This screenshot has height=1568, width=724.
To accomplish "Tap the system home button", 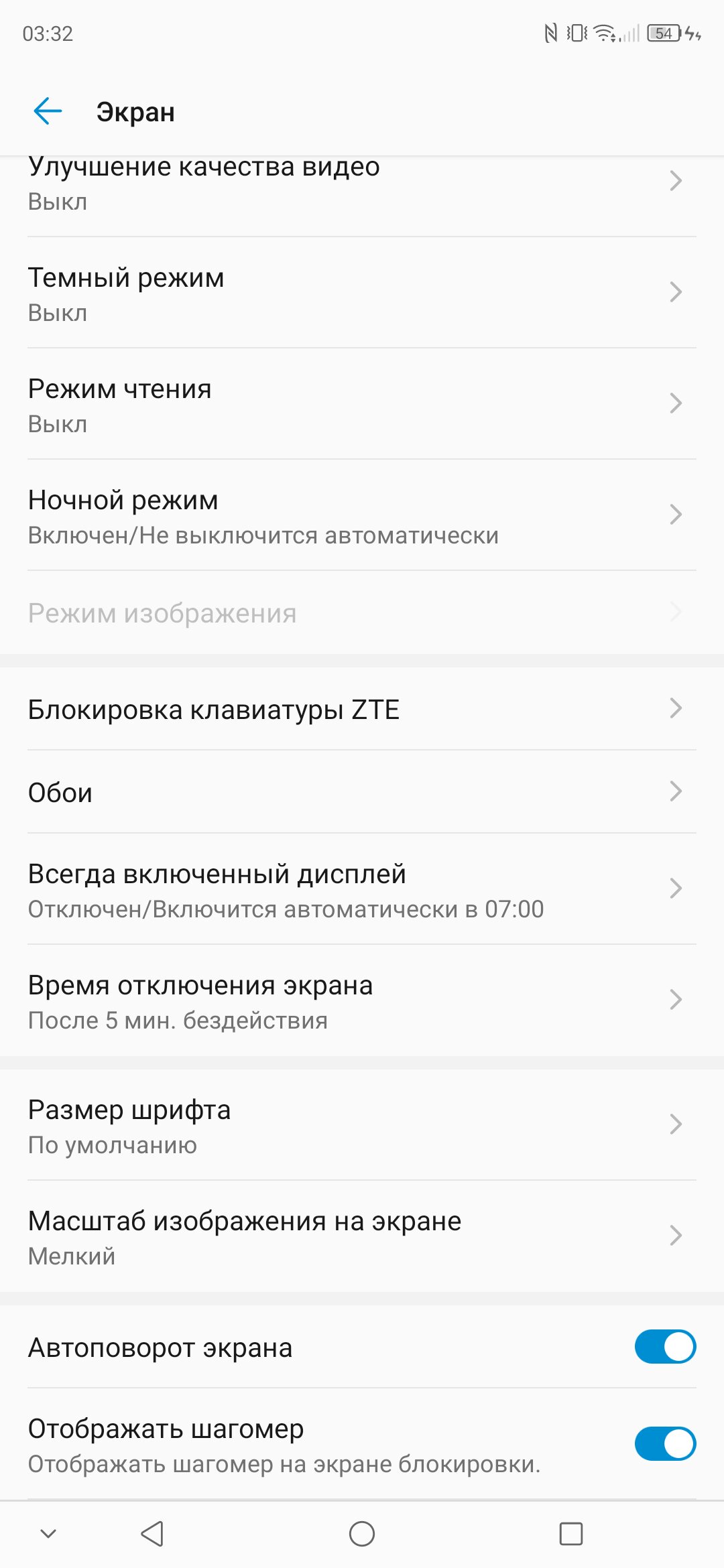I will [x=362, y=1533].
